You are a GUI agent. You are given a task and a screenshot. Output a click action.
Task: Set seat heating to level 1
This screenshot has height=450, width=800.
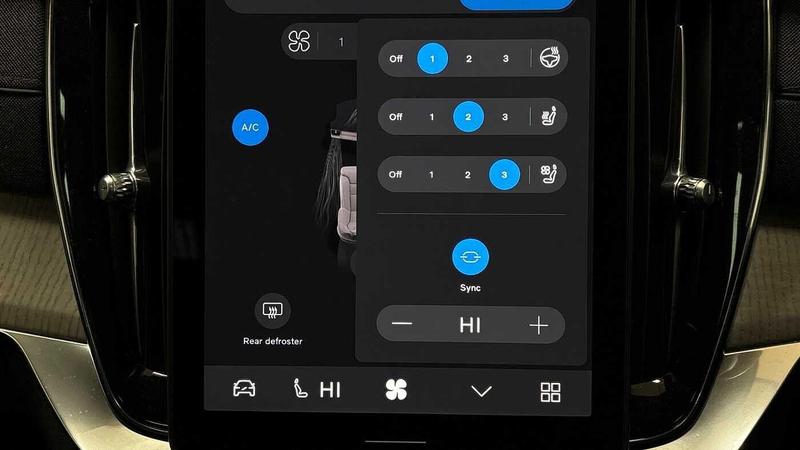coord(432,117)
